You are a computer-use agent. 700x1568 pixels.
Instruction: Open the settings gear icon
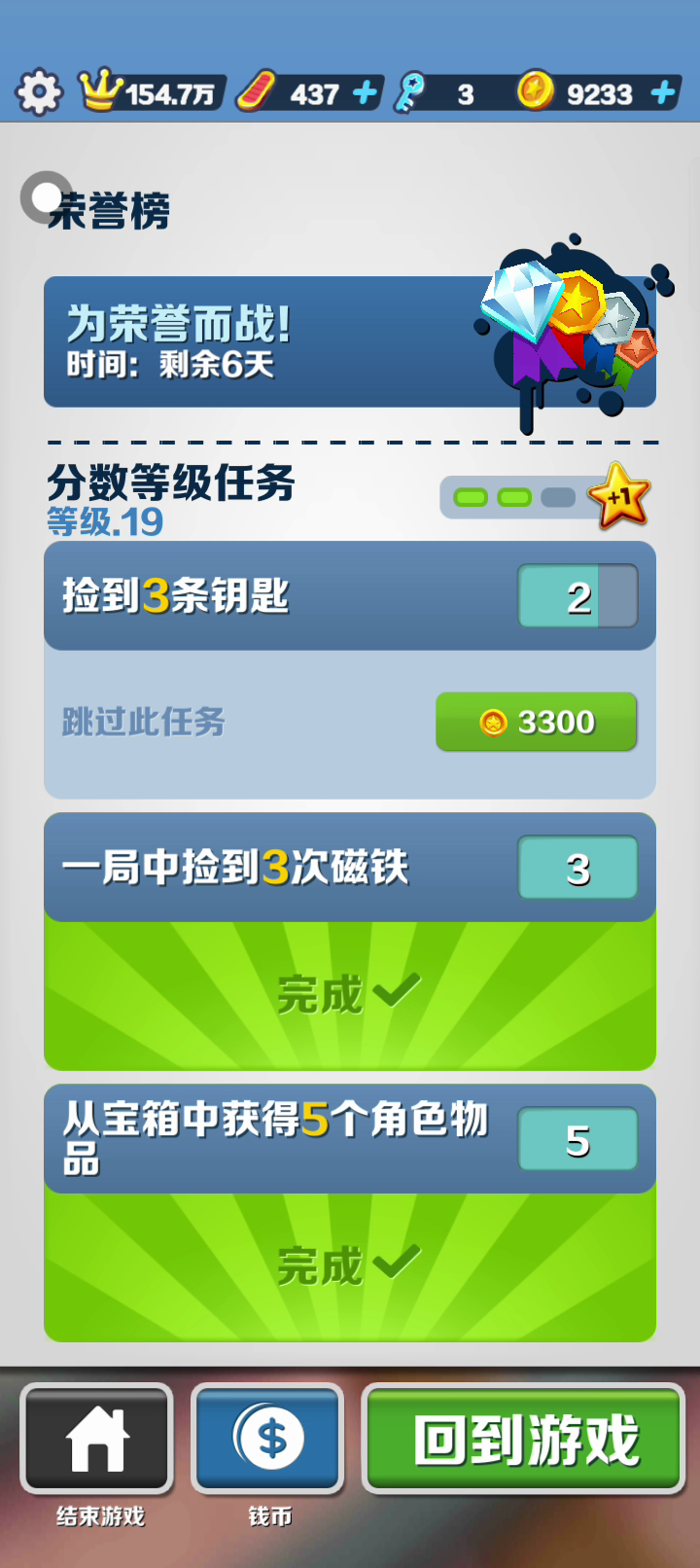tap(39, 93)
